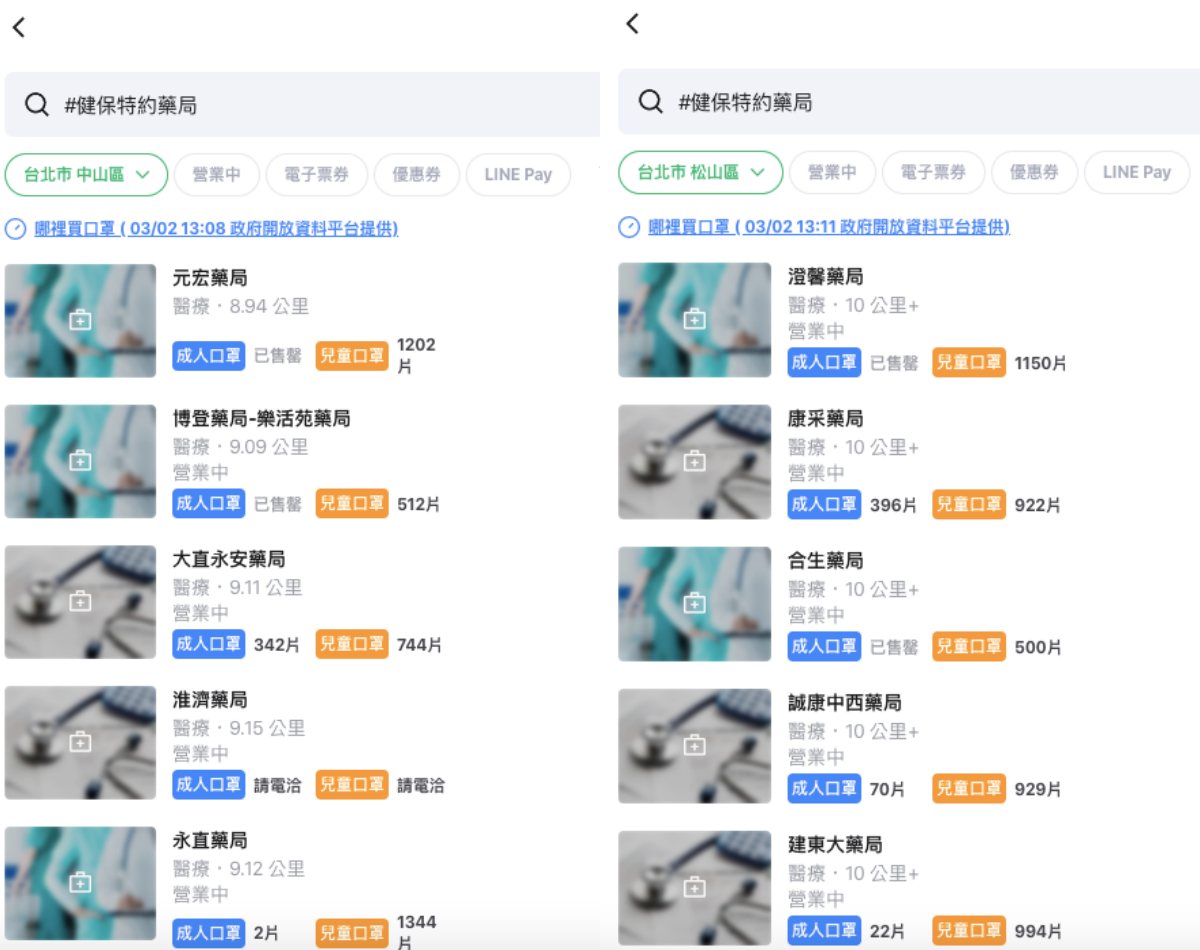Expand the 台北市 中山區 district dropdown

tap(86, 175)
